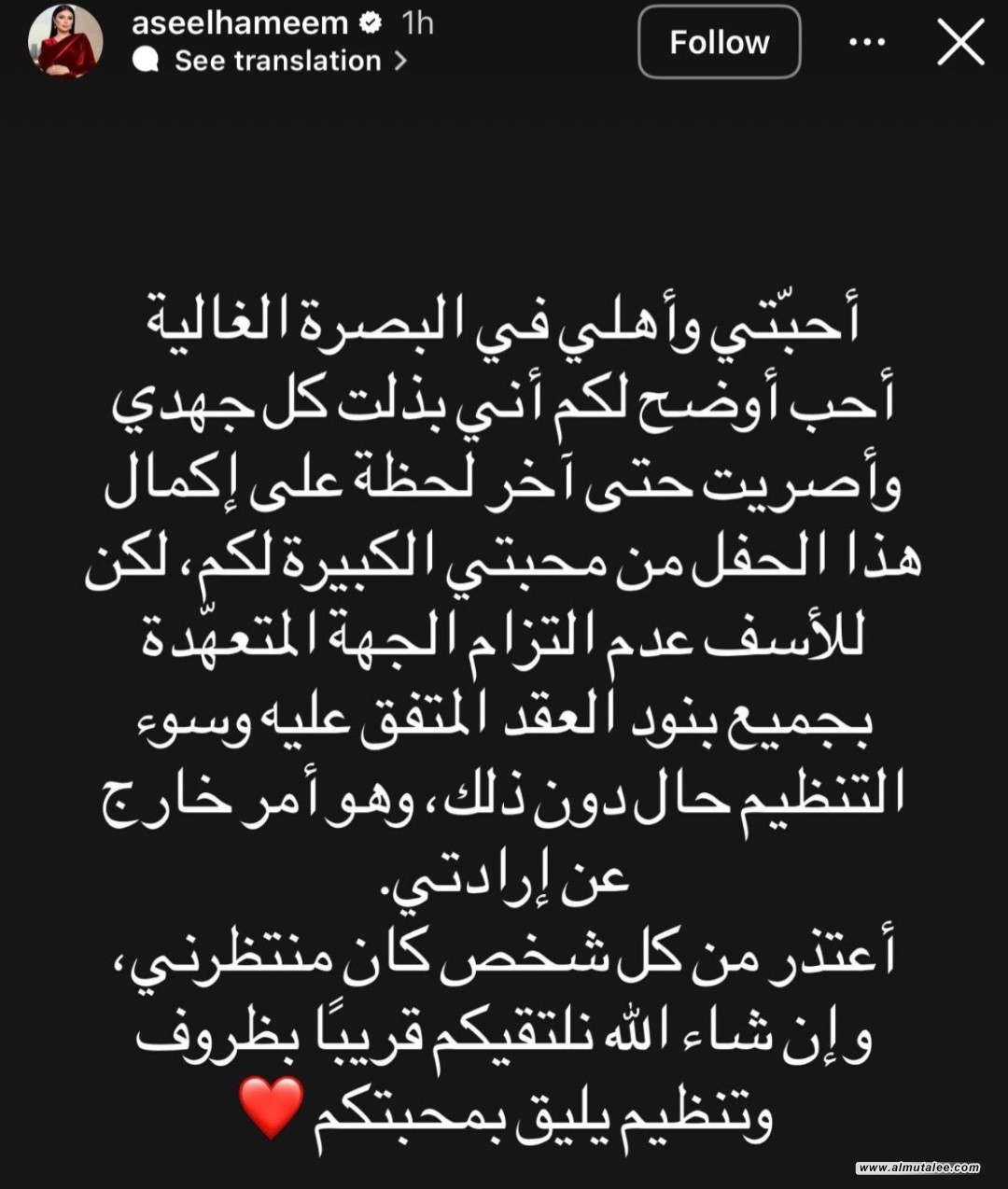Open aseelhameem's profile picture

[64, 42]
